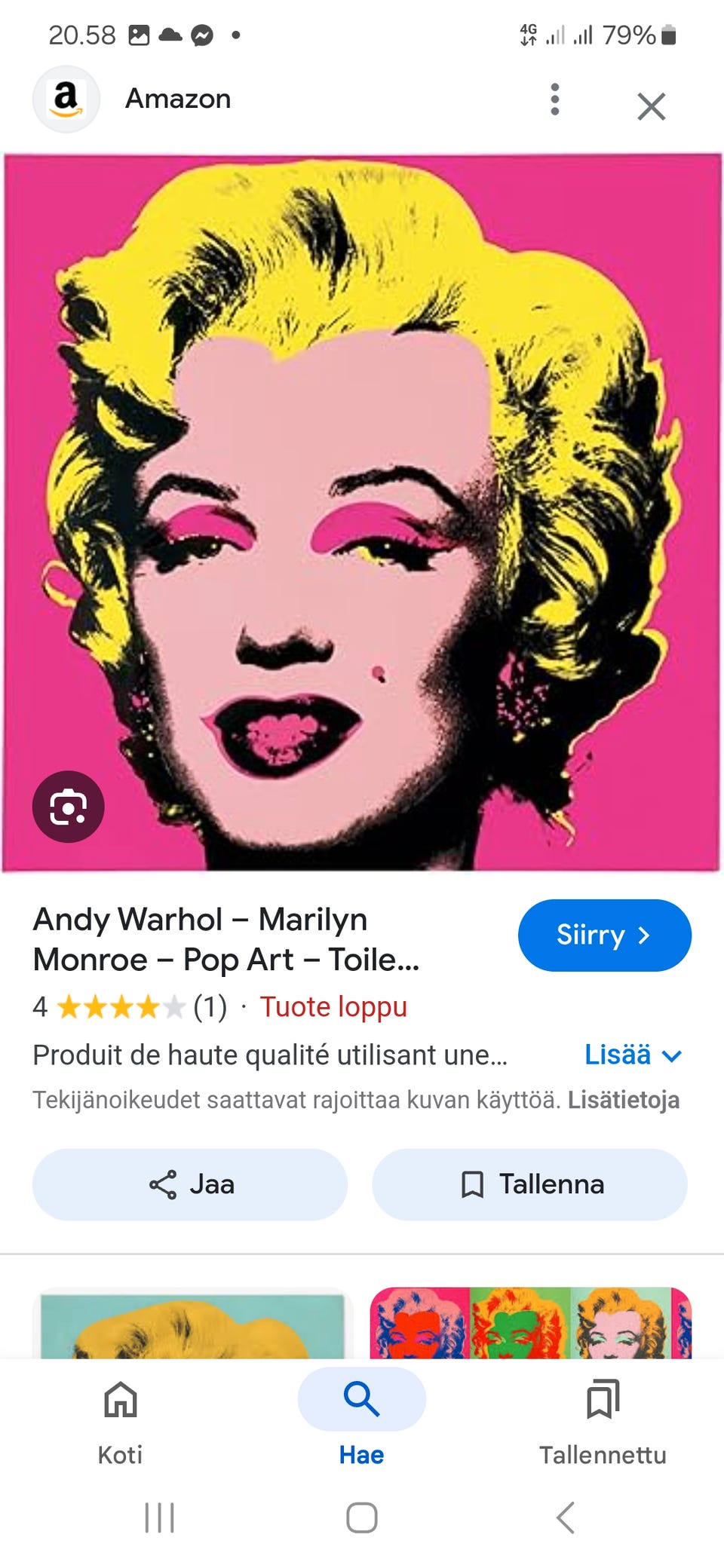This screenshot has width=724, height=1568.
Task: Go to the Koti tab
Action: coord(121,1419)
